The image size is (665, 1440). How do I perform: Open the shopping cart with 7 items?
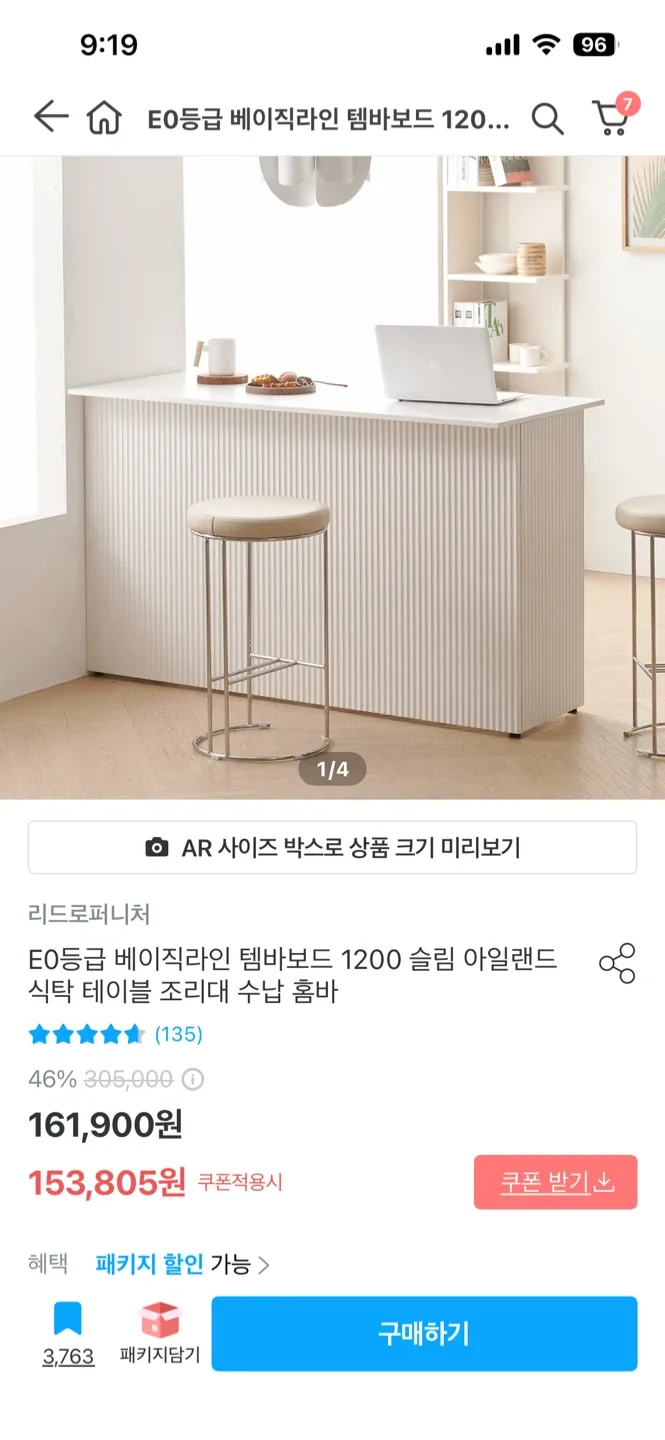point(612,117)
